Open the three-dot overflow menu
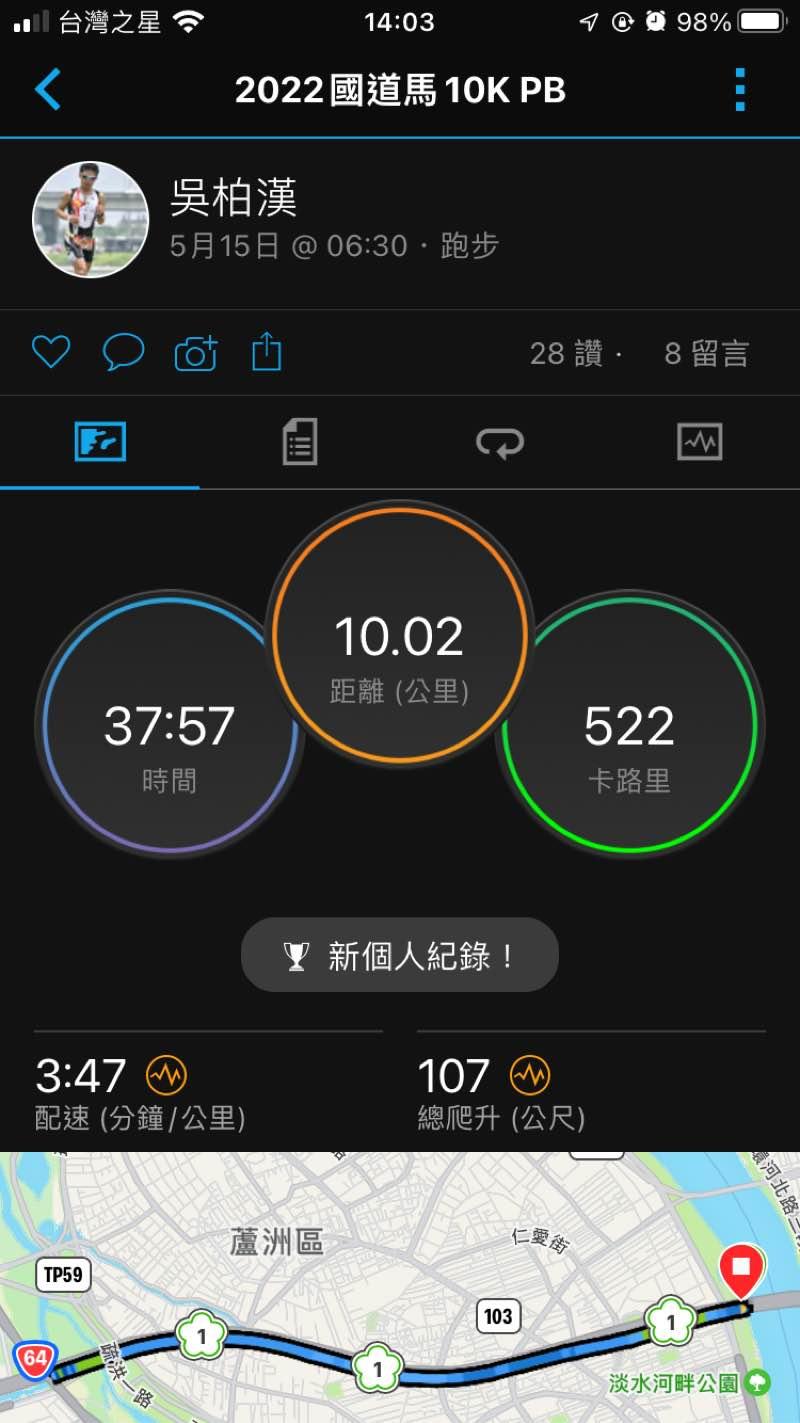 click(x=740, y=90)
